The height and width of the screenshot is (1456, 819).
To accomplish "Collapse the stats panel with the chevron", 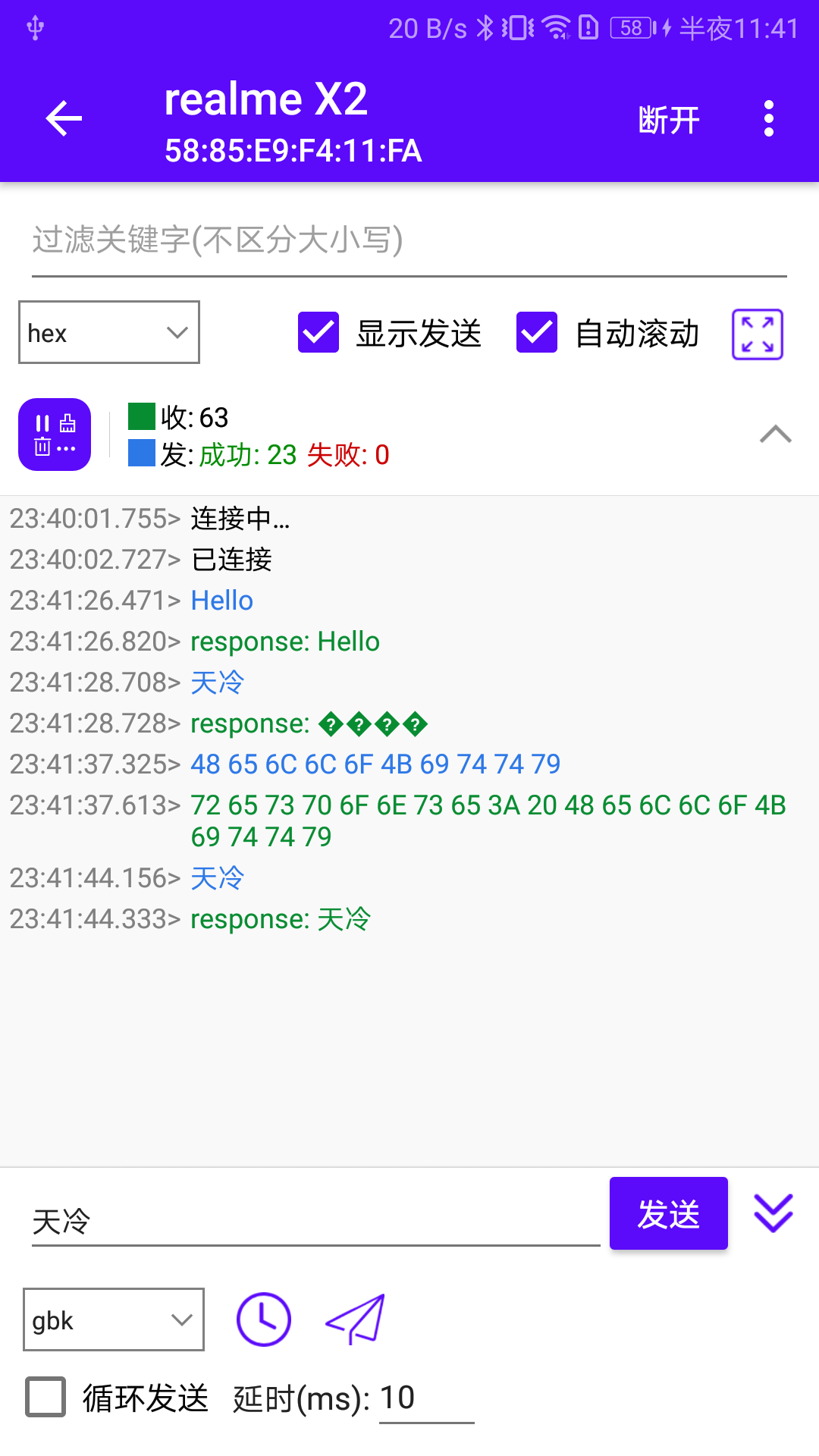I will [775, 434].
